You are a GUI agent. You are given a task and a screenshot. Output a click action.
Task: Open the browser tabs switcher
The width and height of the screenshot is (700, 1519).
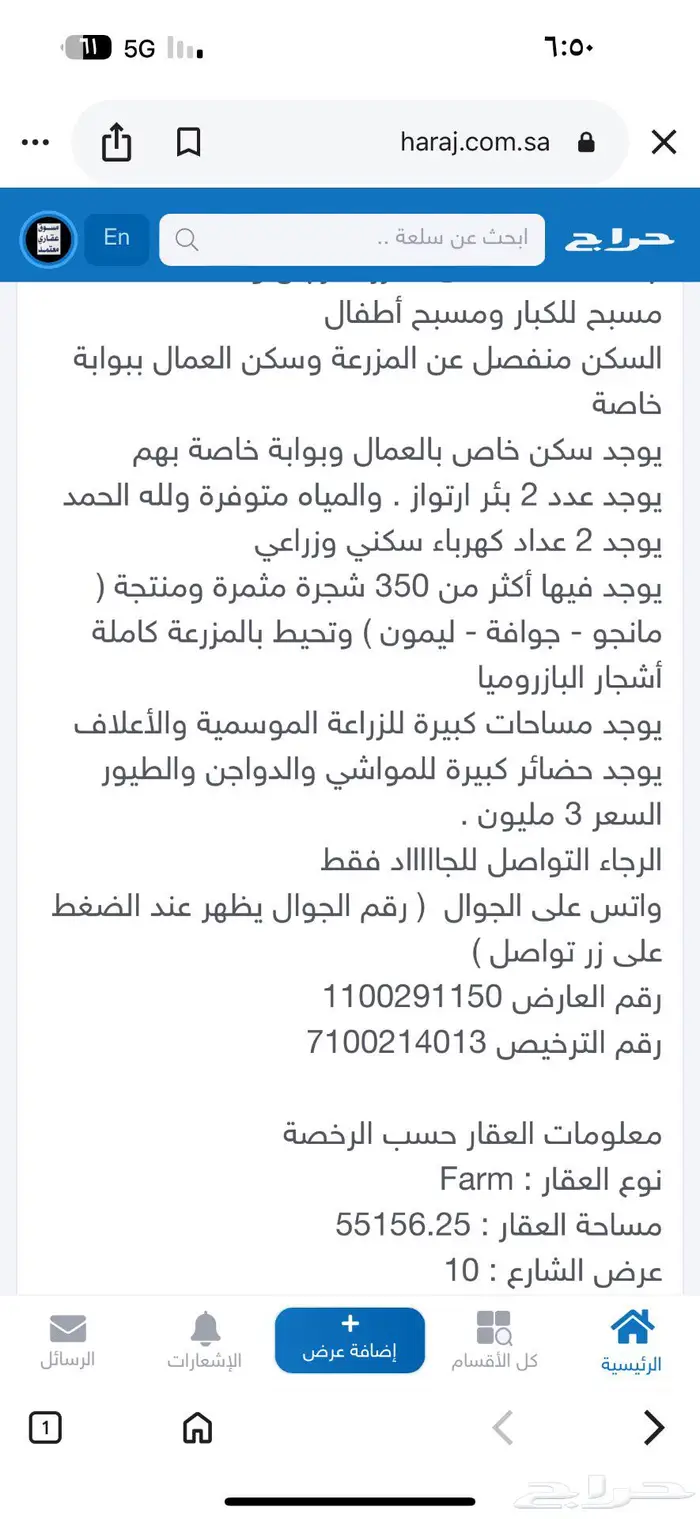click(45, 1428)
